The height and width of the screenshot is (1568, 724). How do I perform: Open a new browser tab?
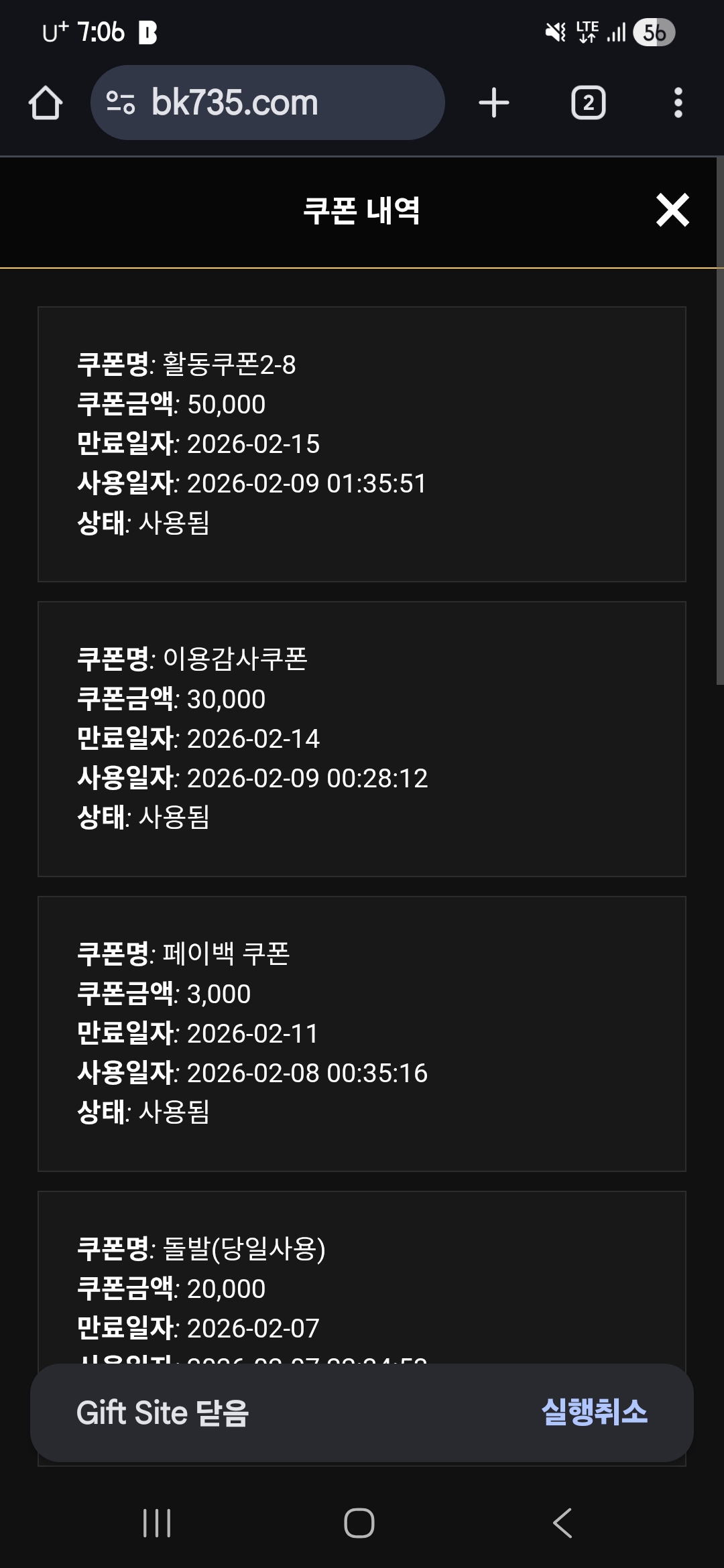[494, 103]
